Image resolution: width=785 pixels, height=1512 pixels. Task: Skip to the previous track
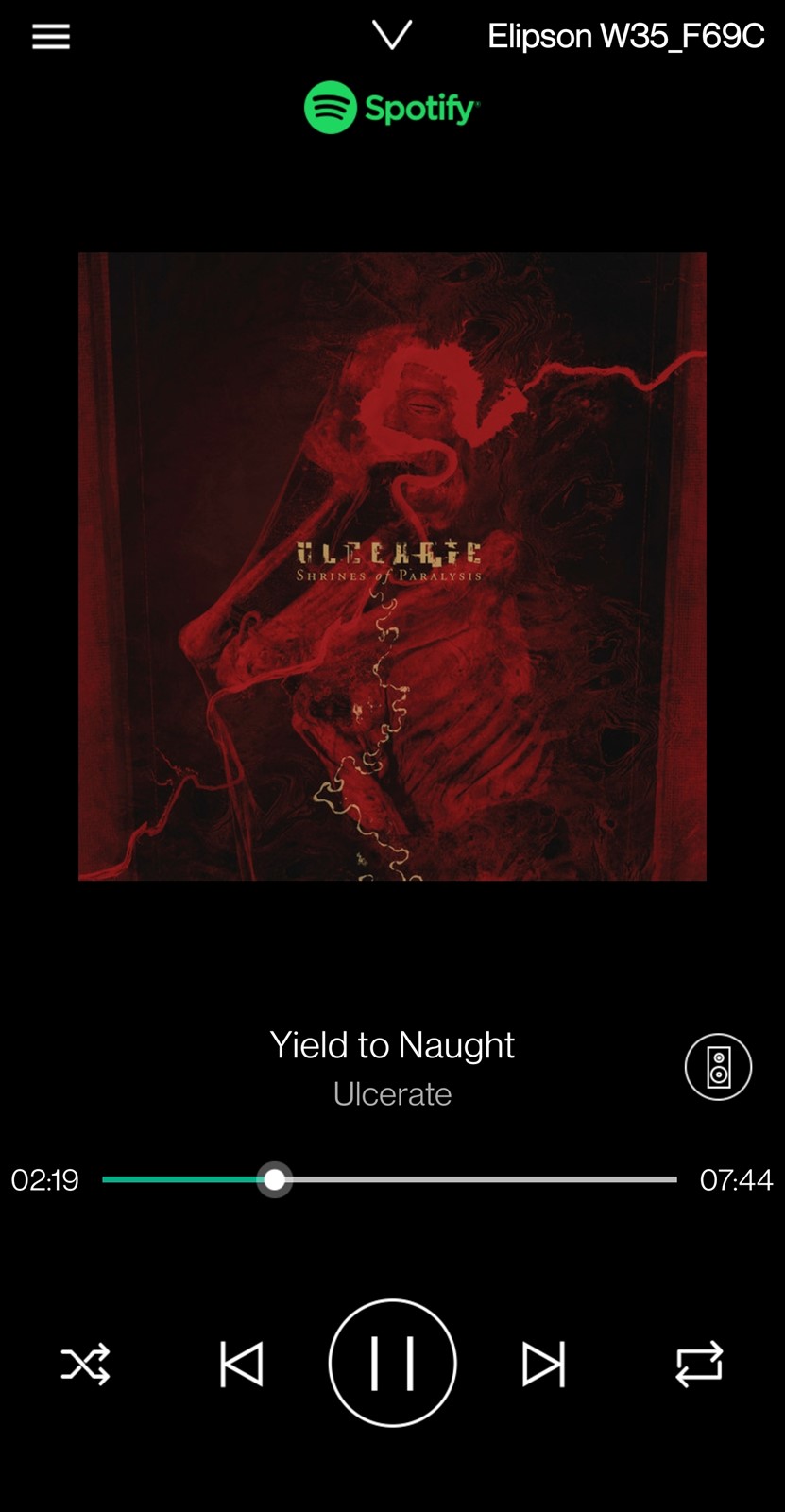point(241,1364)
